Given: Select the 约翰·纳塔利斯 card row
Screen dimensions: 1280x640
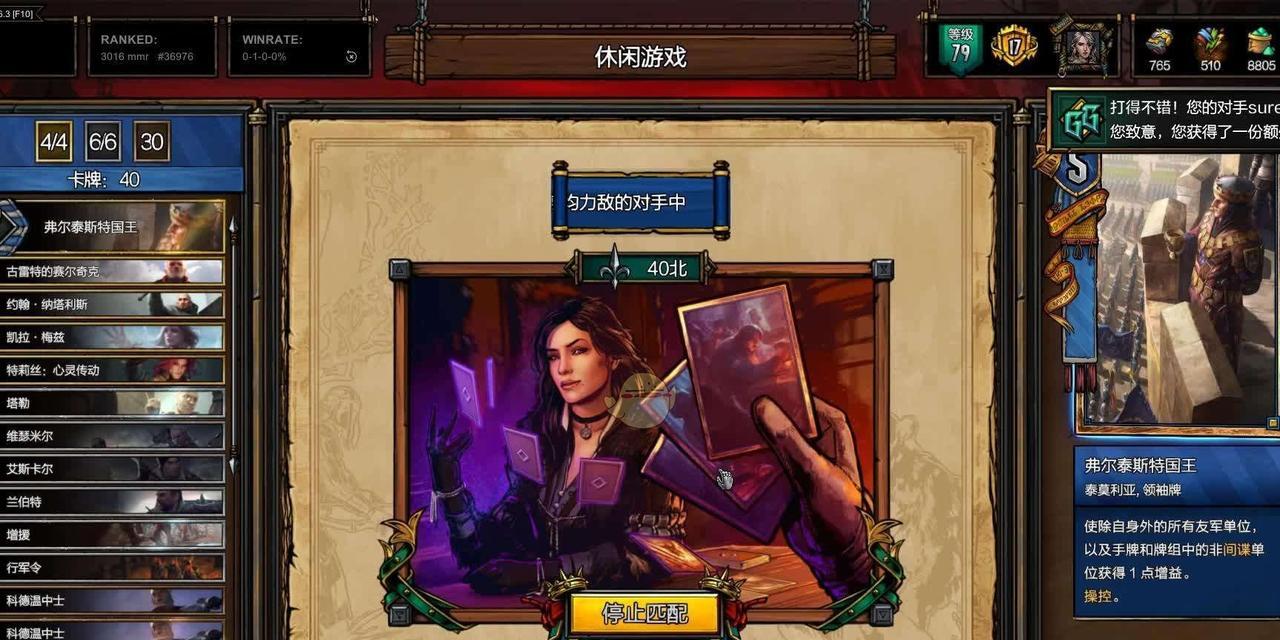Looking at the screenshot, I should coord(112,304).
